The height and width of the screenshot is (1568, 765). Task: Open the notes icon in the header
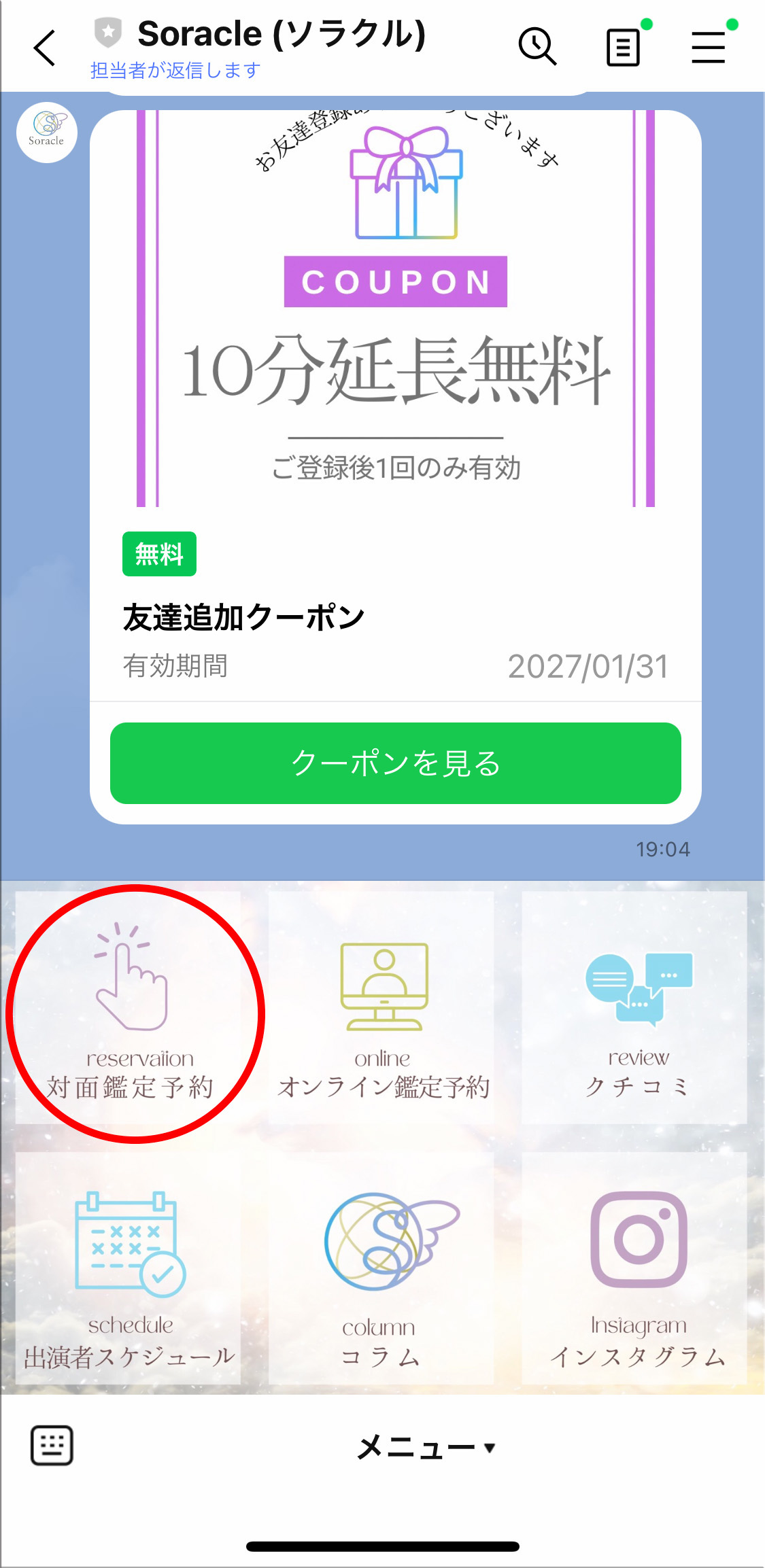pyautogui.click(x=623, y=47)
